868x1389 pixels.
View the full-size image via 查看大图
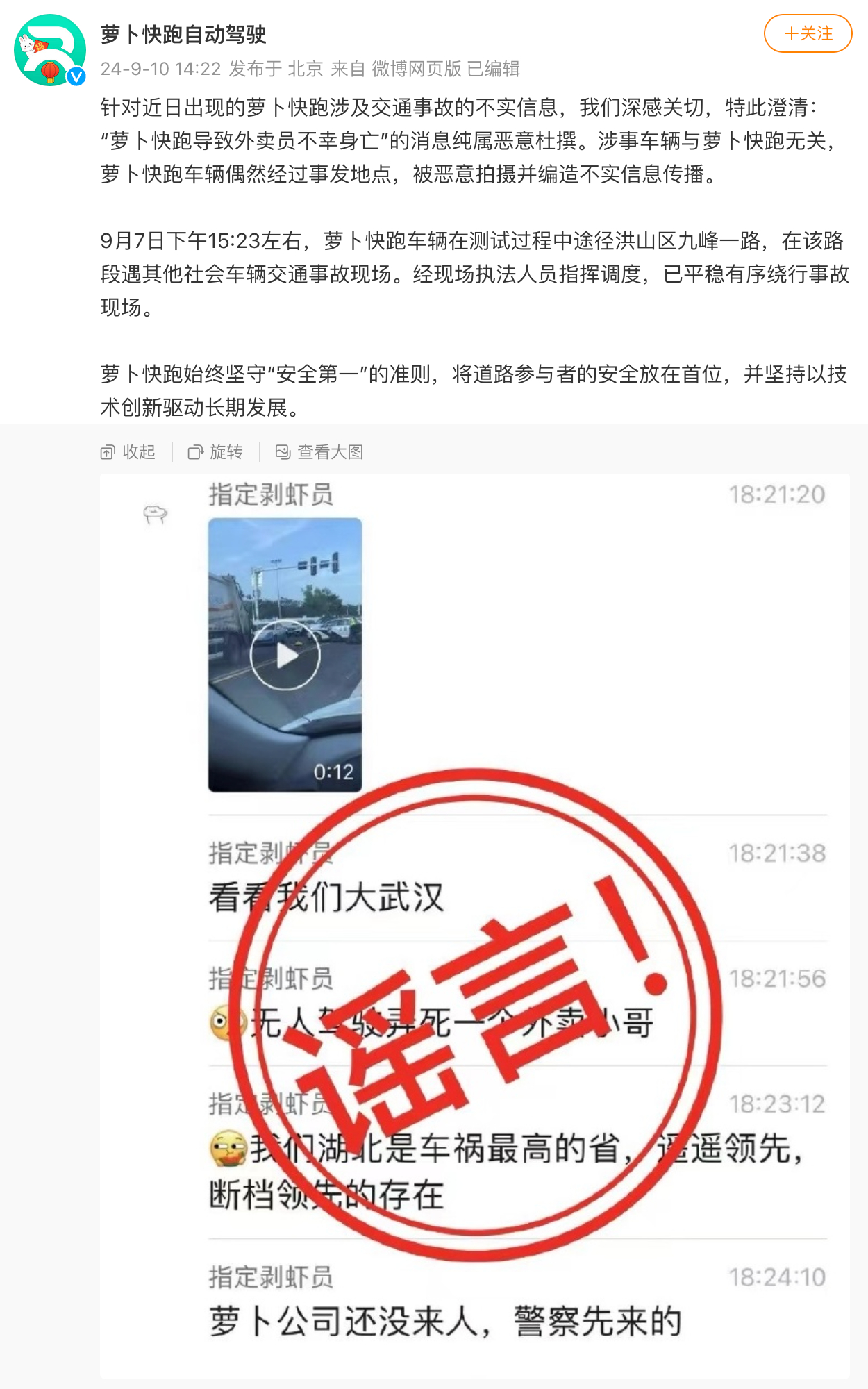click(x=319, y=452)
